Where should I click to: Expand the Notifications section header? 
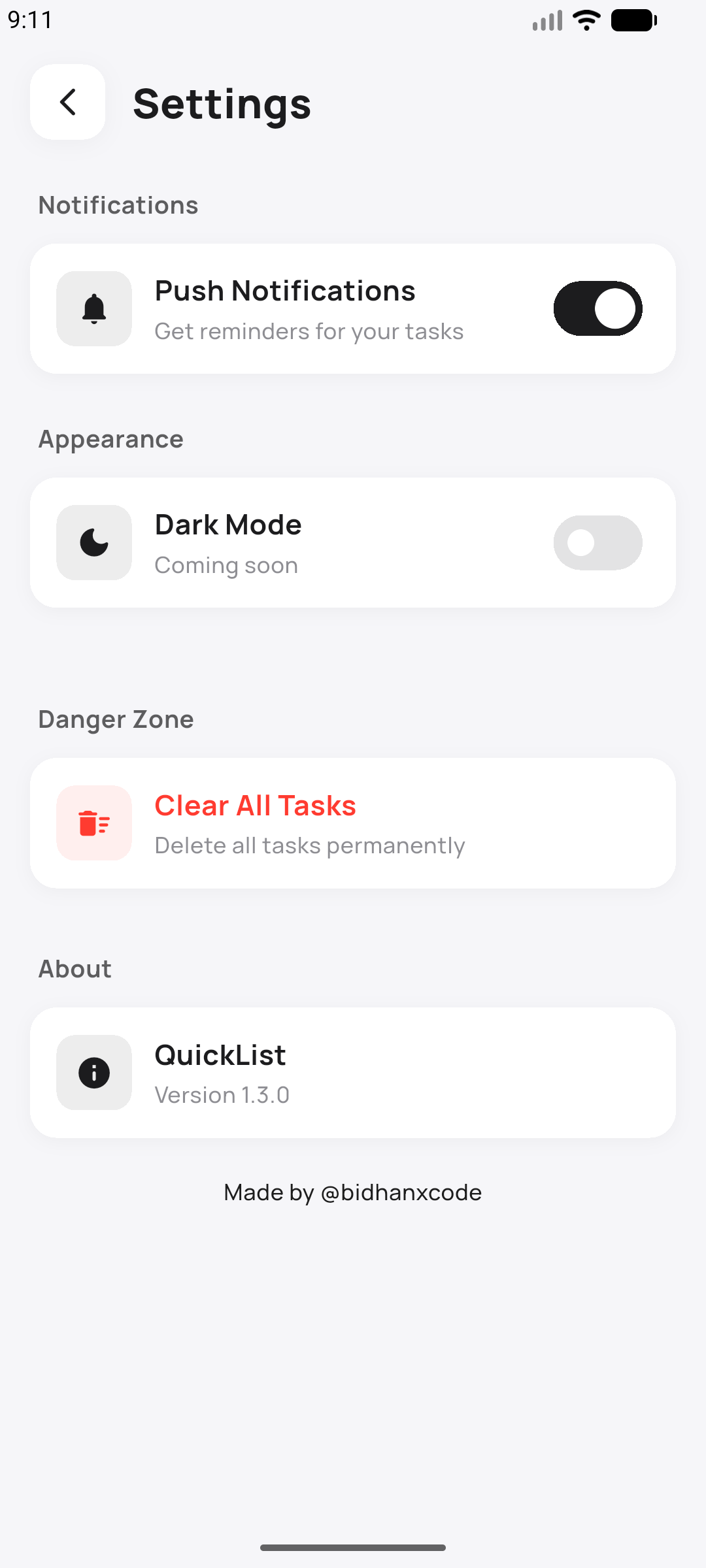118,204
